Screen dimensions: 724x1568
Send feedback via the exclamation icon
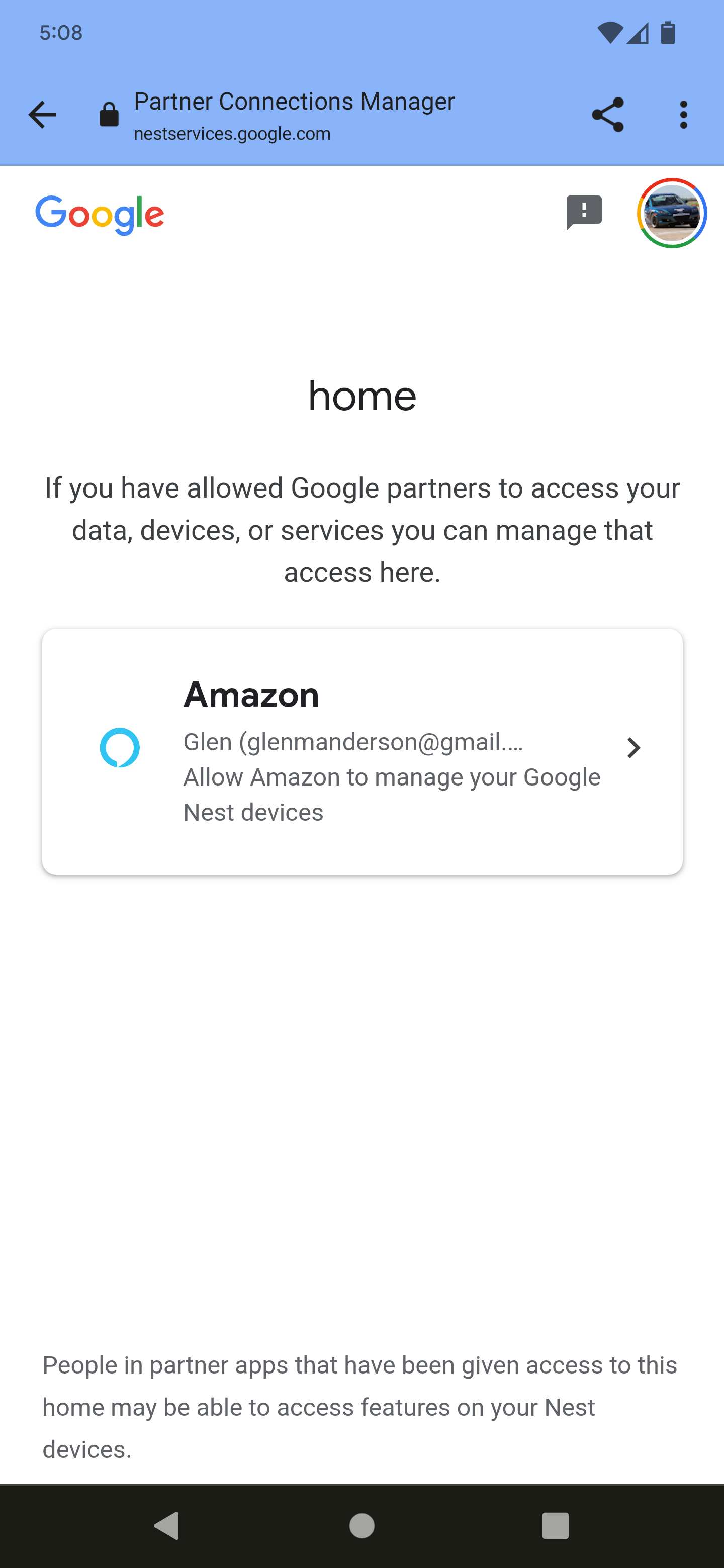[583, 213]
